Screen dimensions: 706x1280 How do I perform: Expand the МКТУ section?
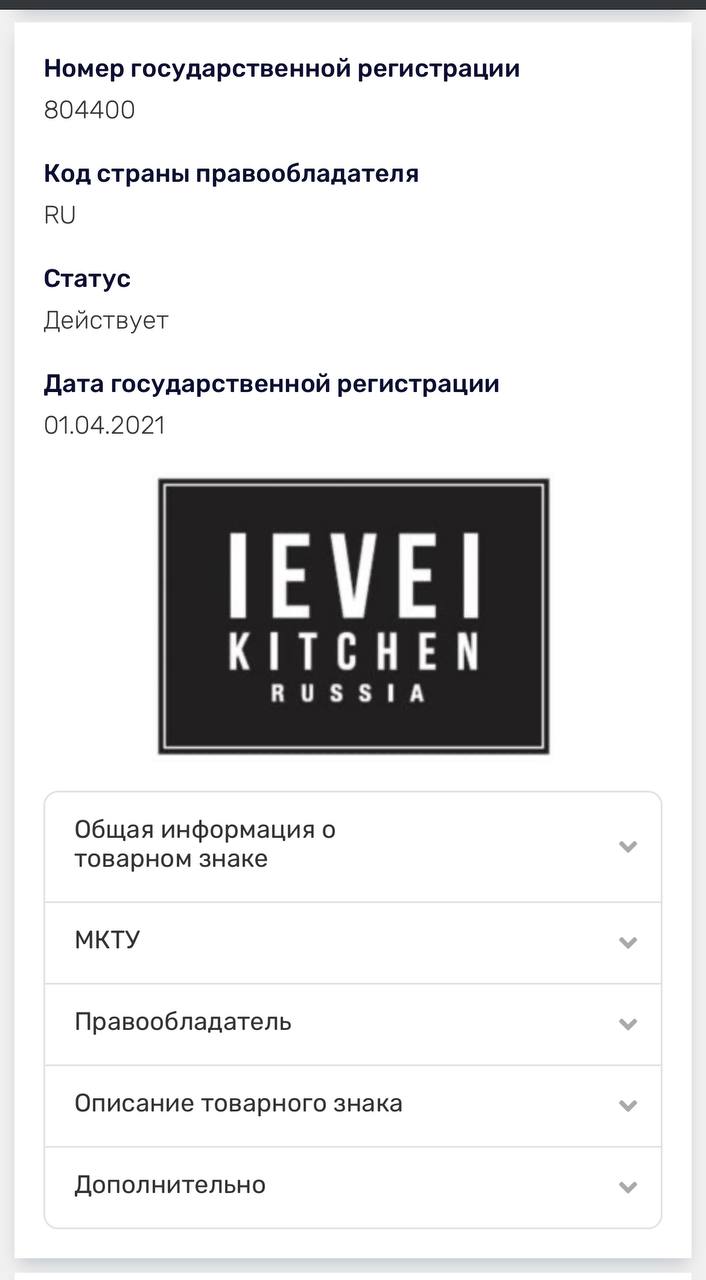tap(352, 942)
